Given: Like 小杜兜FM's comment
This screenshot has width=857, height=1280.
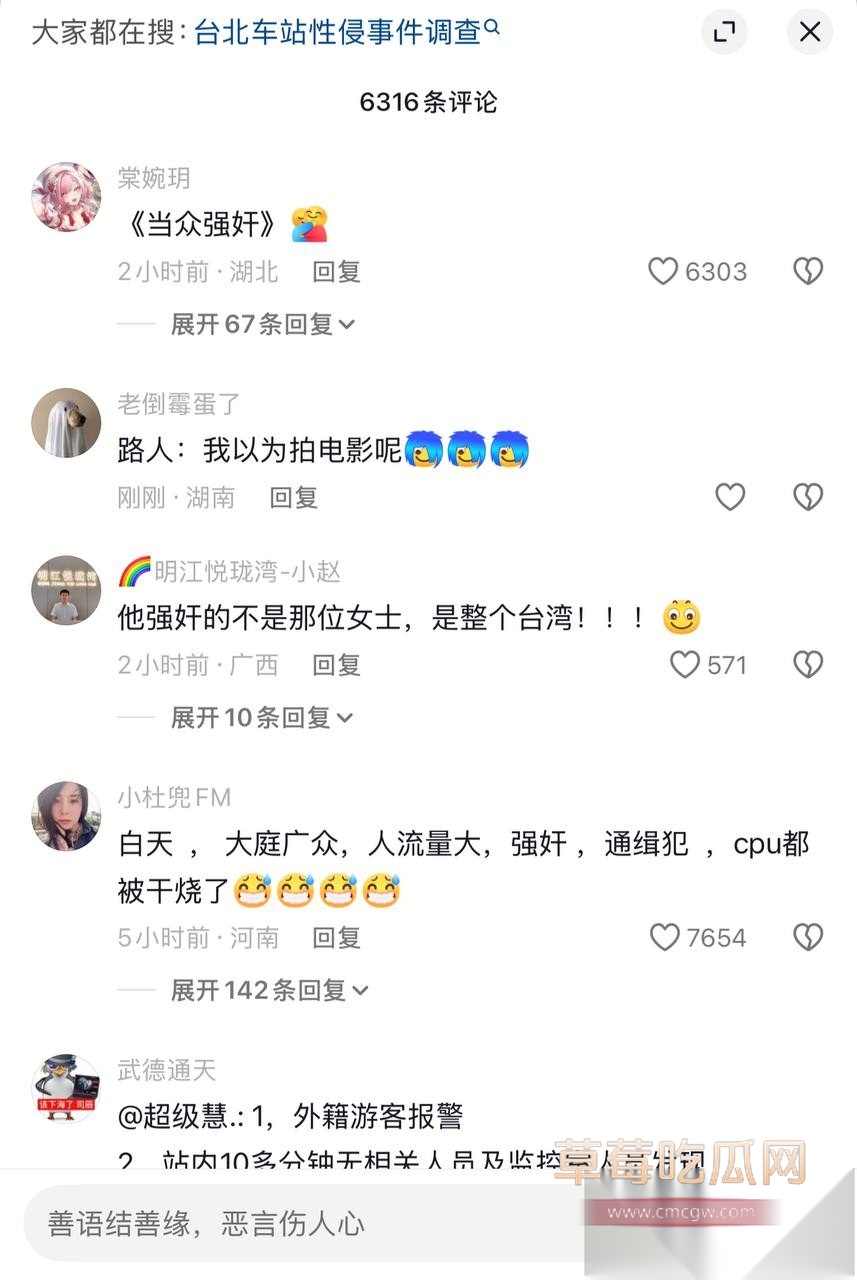Looking at the screenshot, I should [665, 937].
